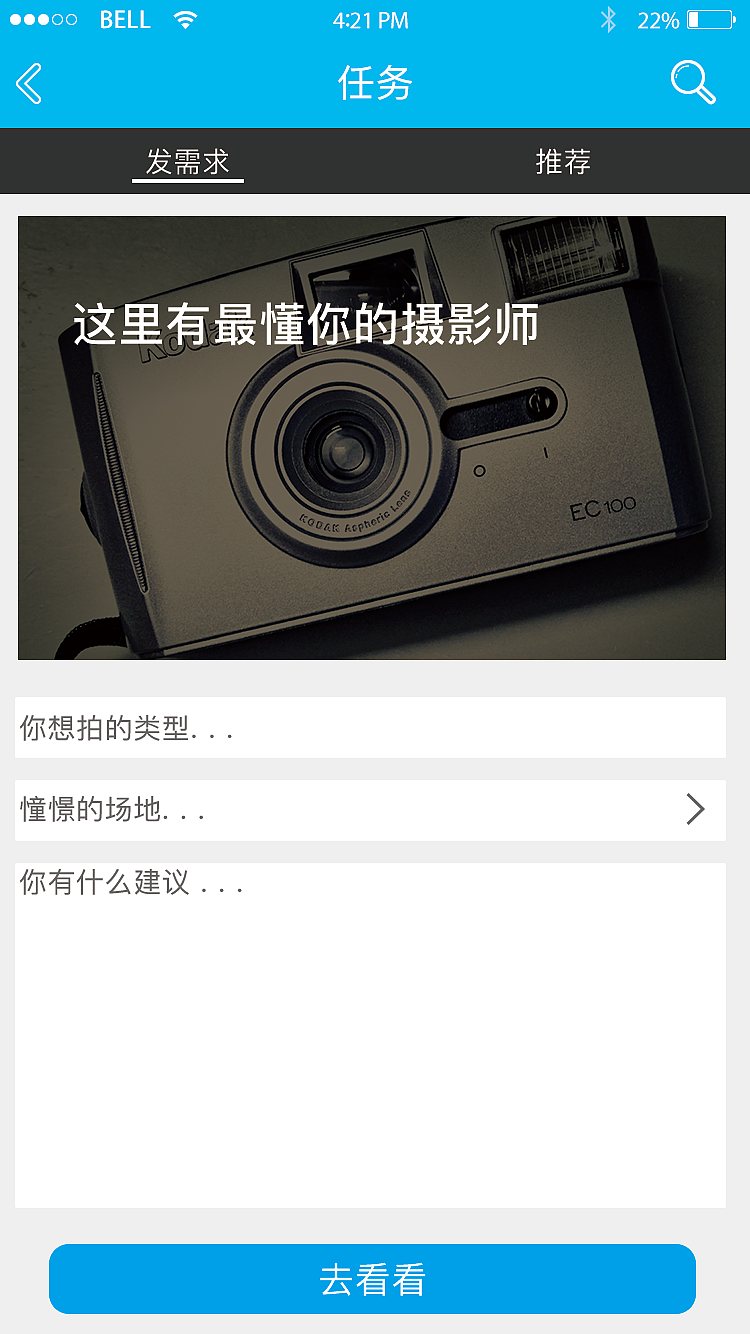This screenshot has width=750, height=1334.
Task: Select the 发需求 tab
Action: (188, 160)
